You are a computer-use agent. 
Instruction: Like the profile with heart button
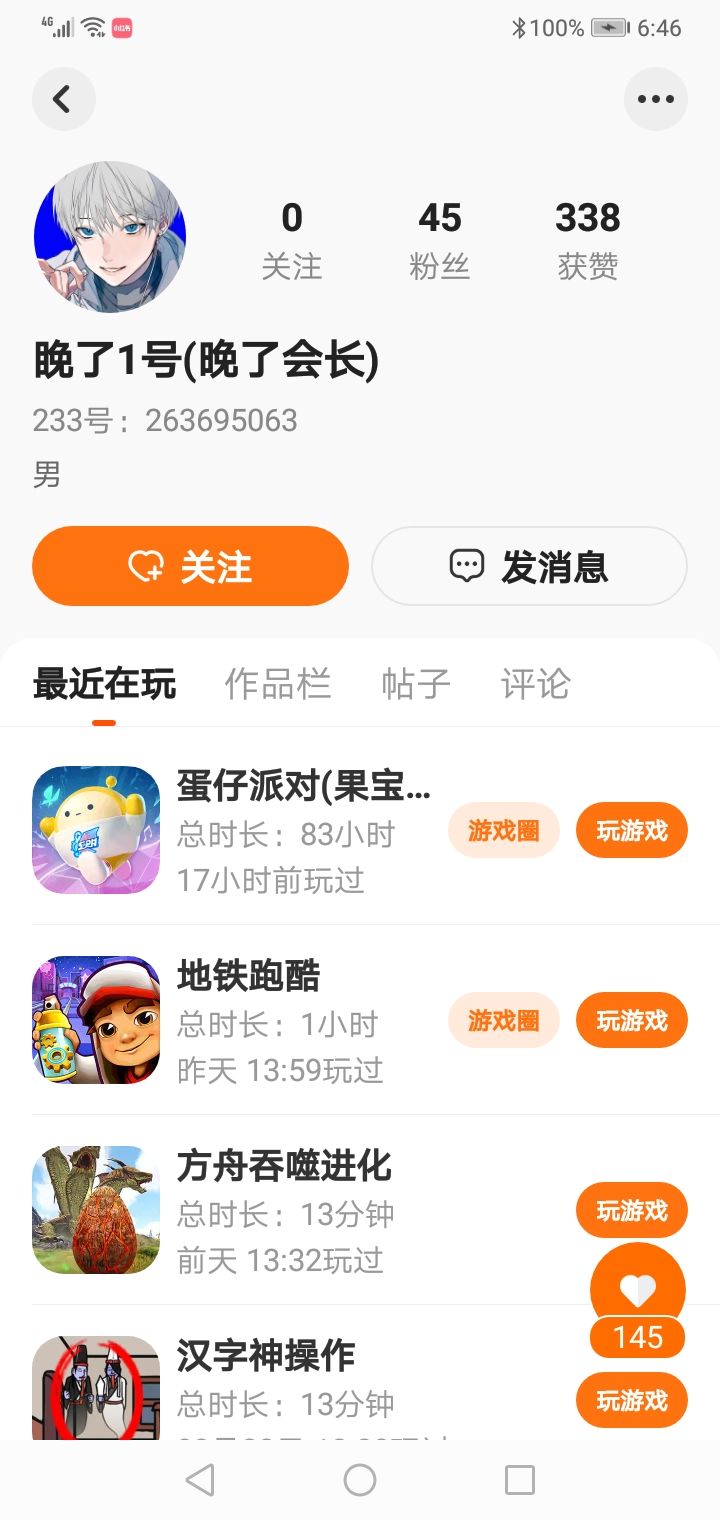tap(637, 1289)
